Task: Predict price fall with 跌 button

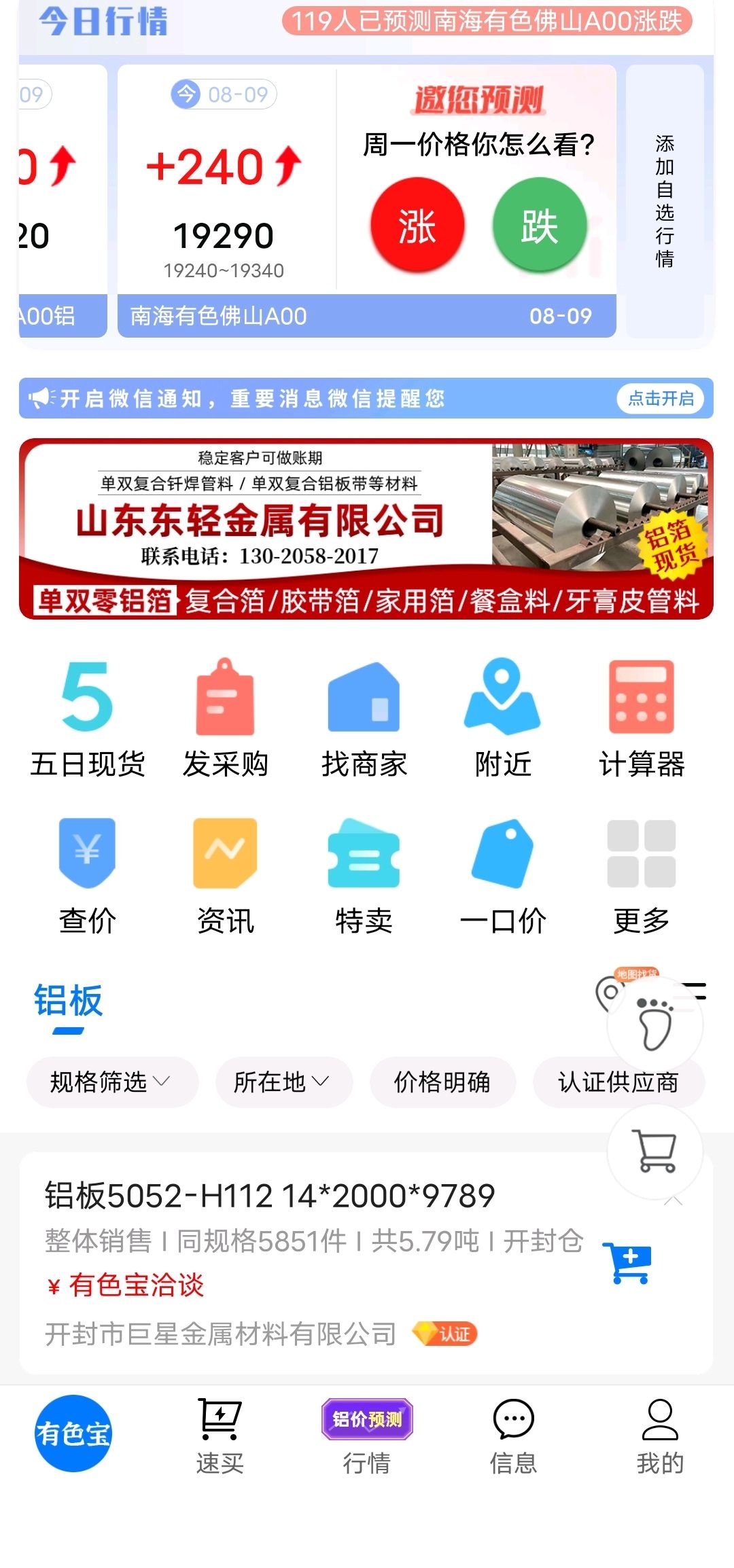Action: [x=540, y=224]
